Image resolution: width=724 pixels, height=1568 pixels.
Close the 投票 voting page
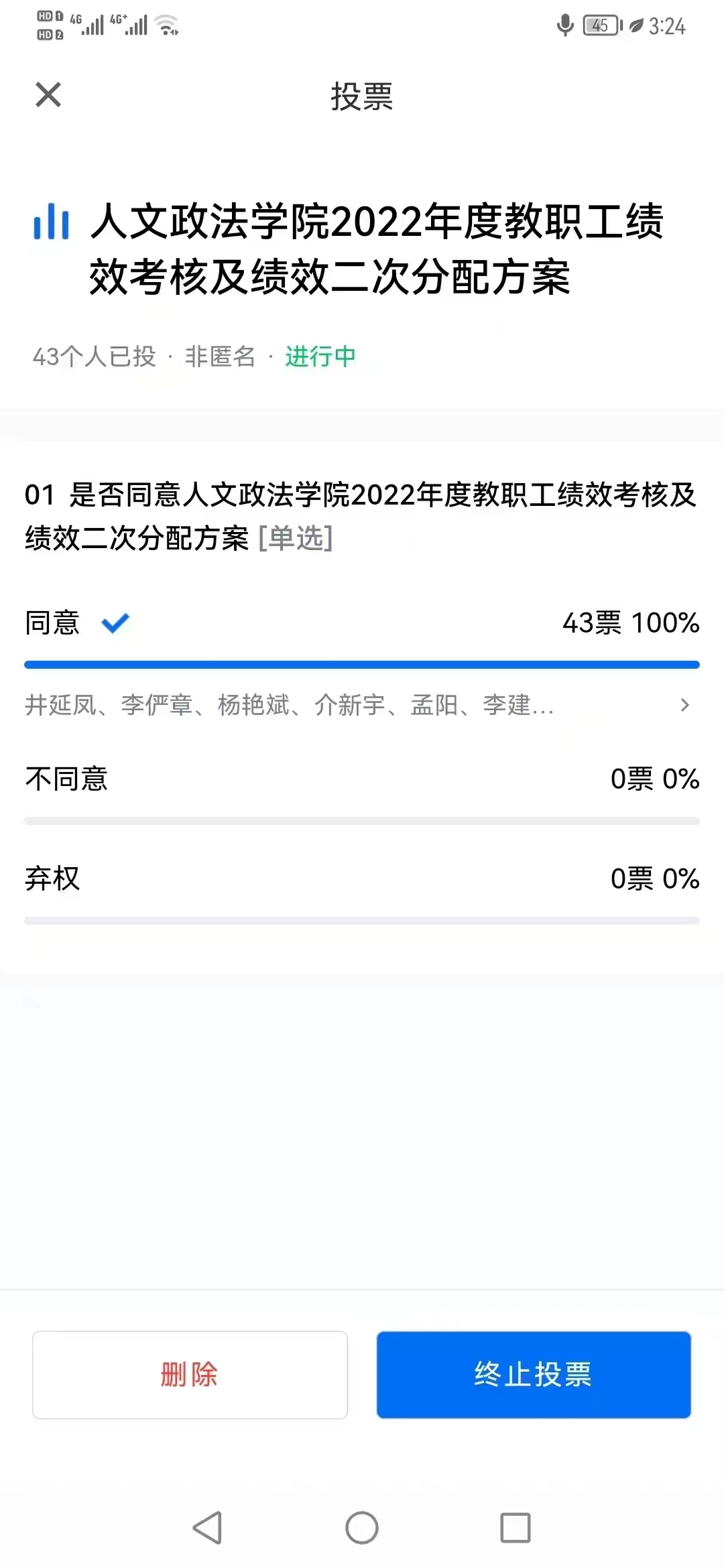point(48,94)
